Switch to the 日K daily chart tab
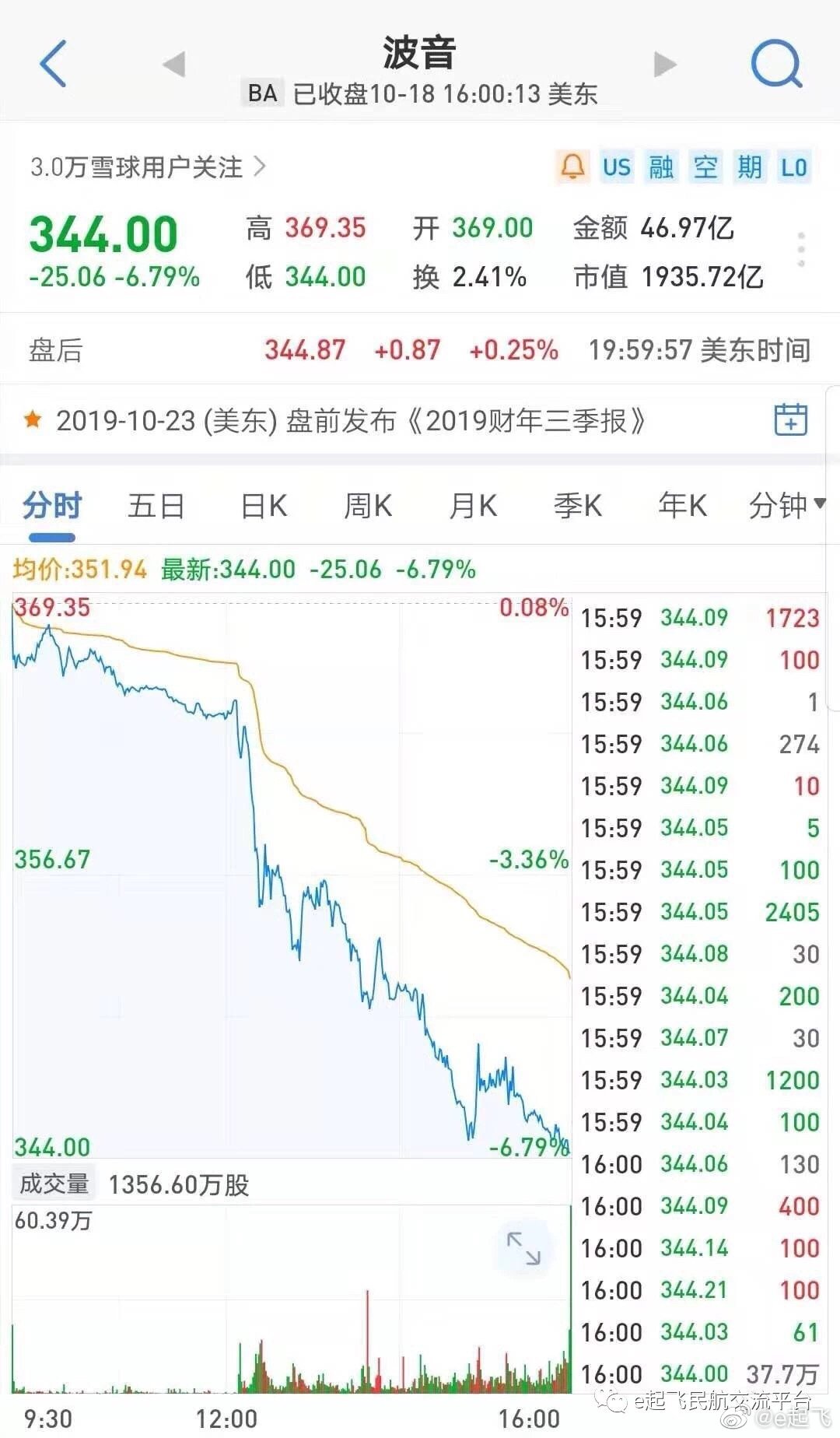The image size is (840, 1438). coord(264,505)
